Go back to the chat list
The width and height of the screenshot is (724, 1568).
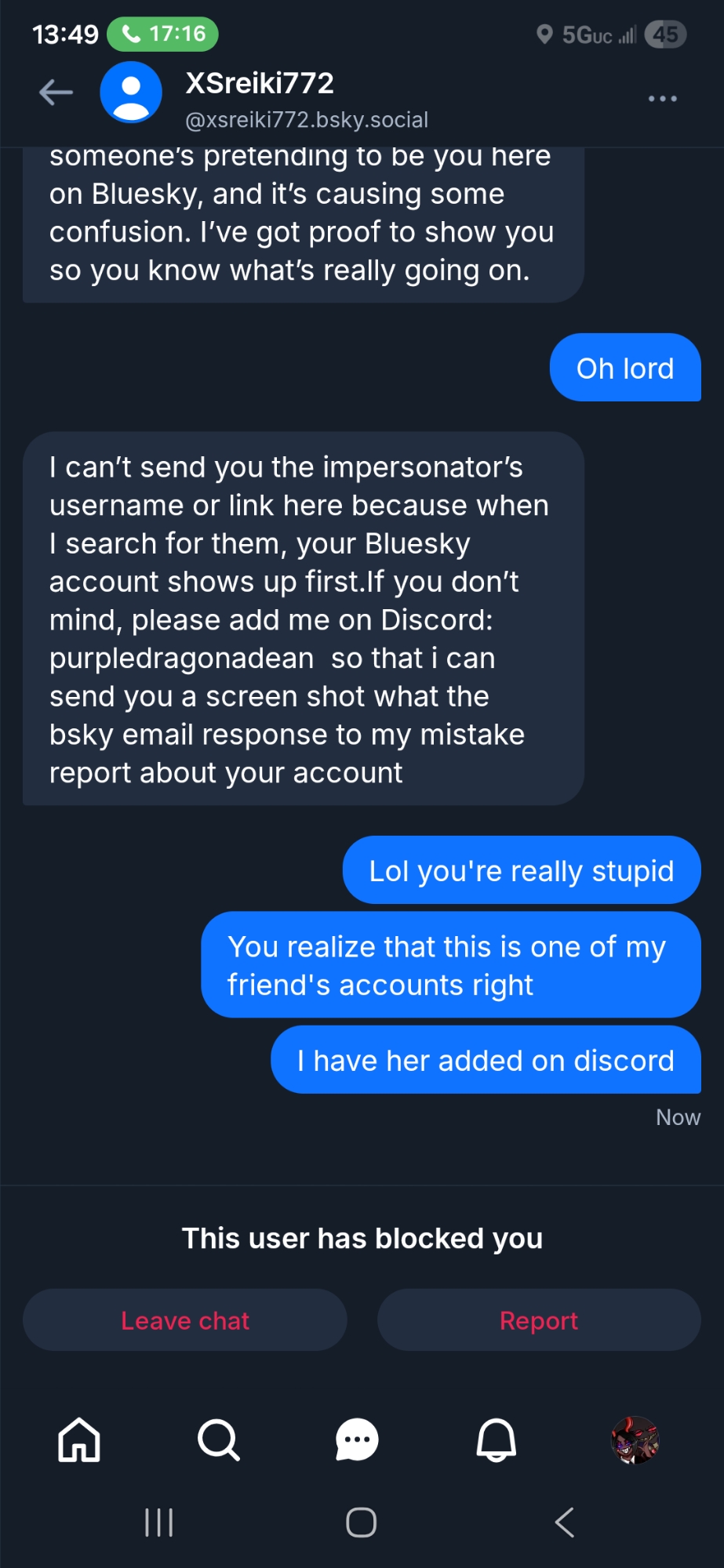[56, 93]
